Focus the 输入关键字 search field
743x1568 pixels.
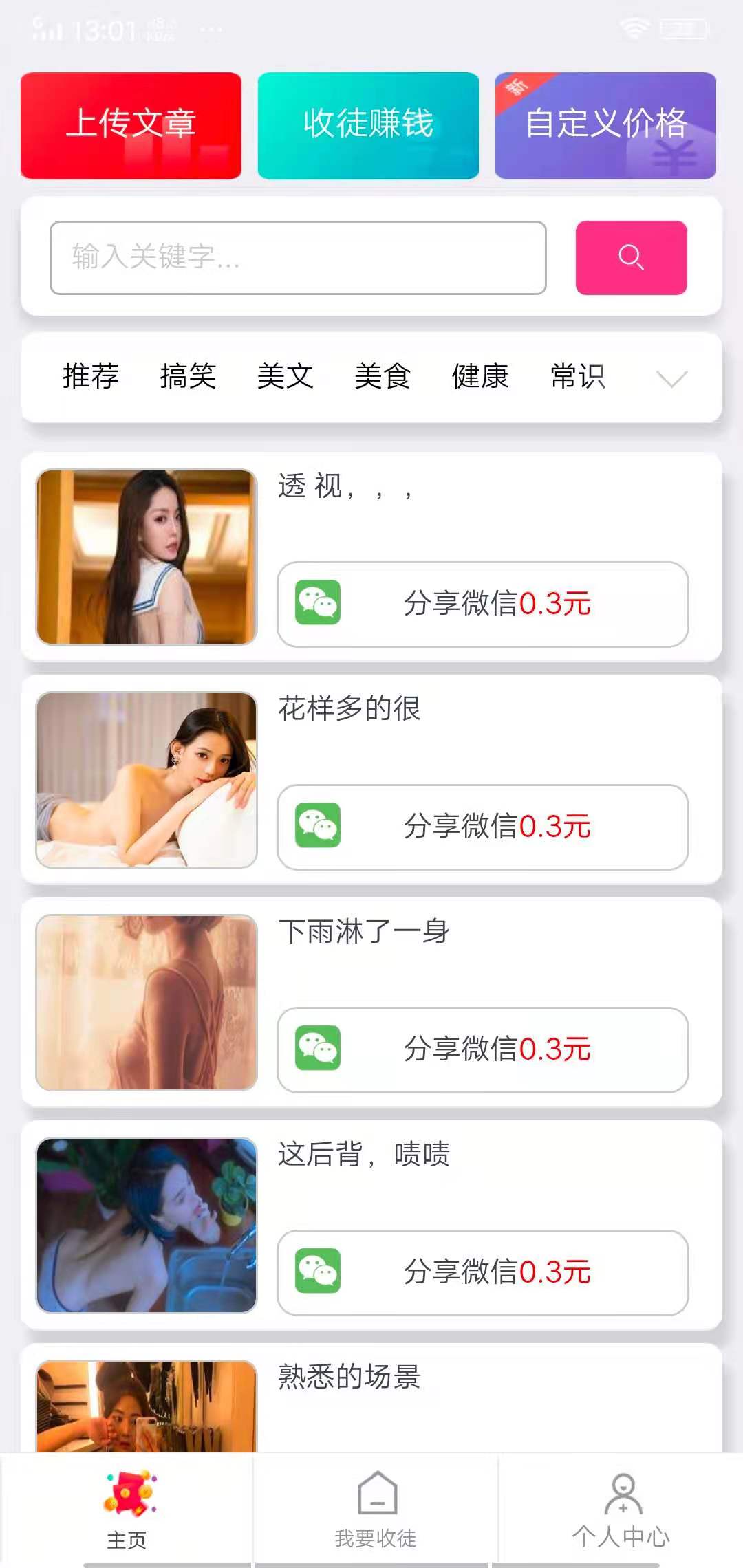298,258
